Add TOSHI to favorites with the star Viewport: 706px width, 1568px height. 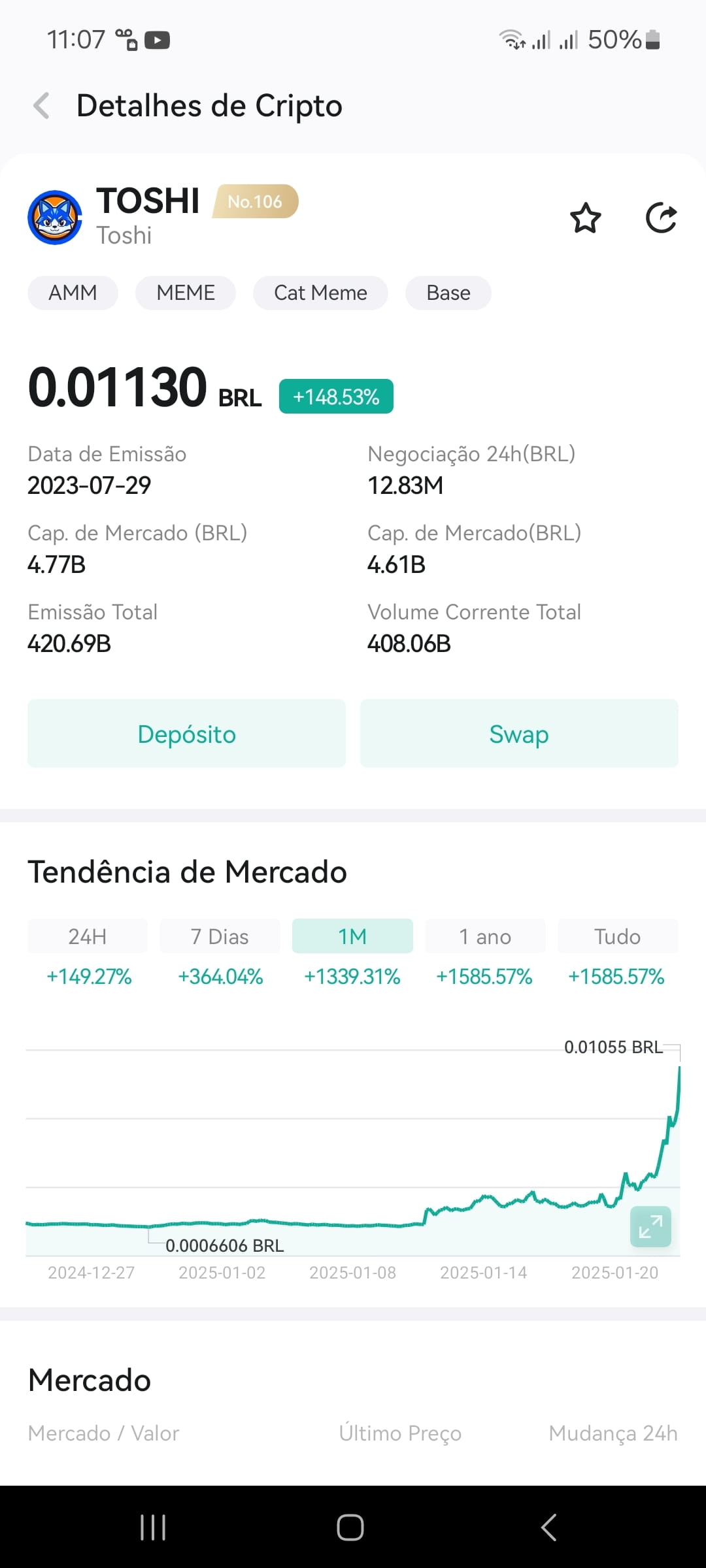(x=585, y=218)
